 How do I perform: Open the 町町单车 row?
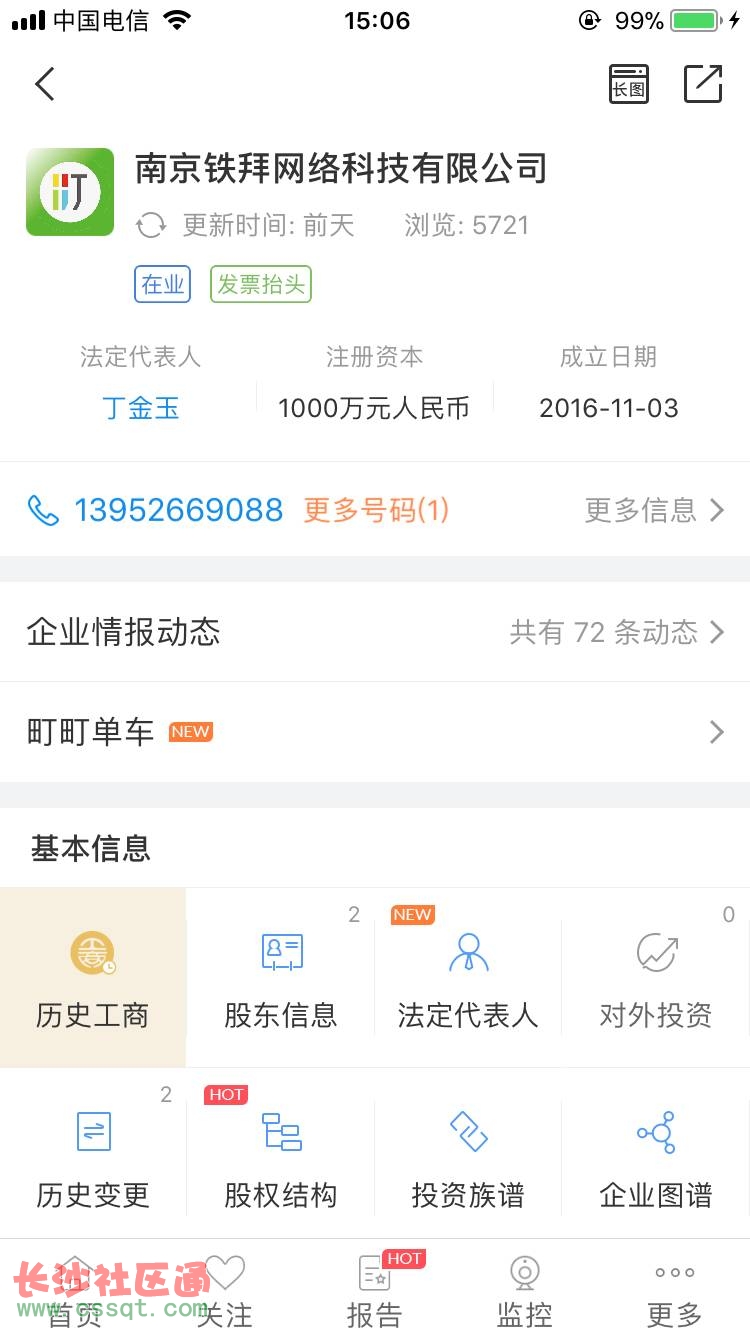pos(375,732)
